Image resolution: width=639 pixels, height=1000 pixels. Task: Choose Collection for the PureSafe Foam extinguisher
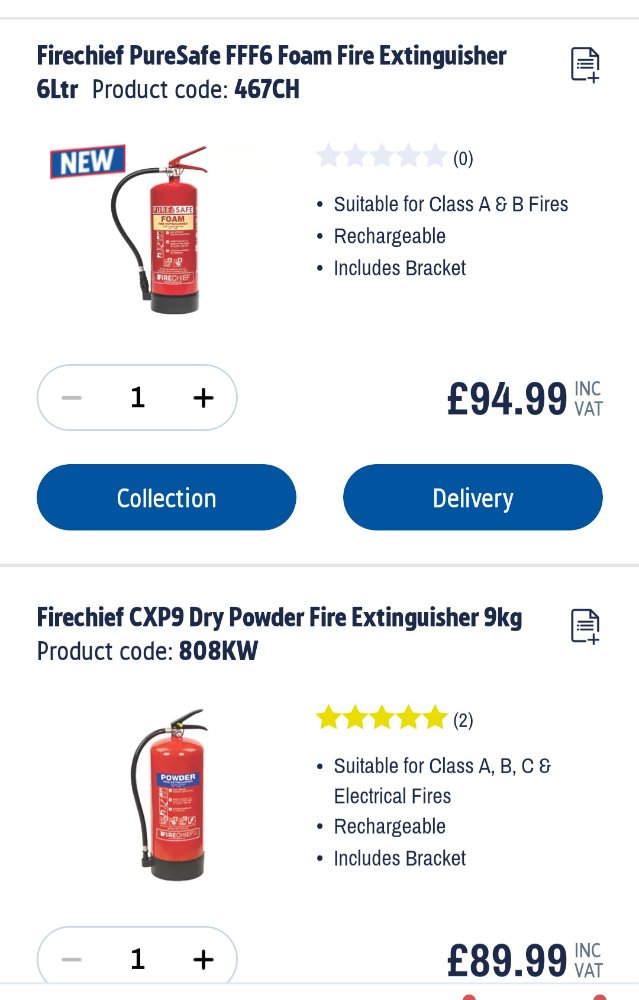166,497
